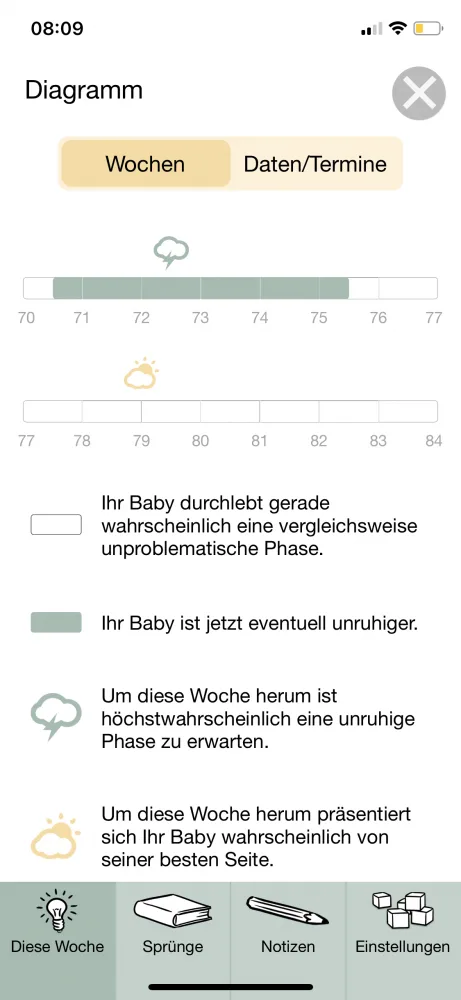The width and height of the screenshot is (461, 1000).
Task: Switch to Daten/Termine view
Action: (315, 164)
